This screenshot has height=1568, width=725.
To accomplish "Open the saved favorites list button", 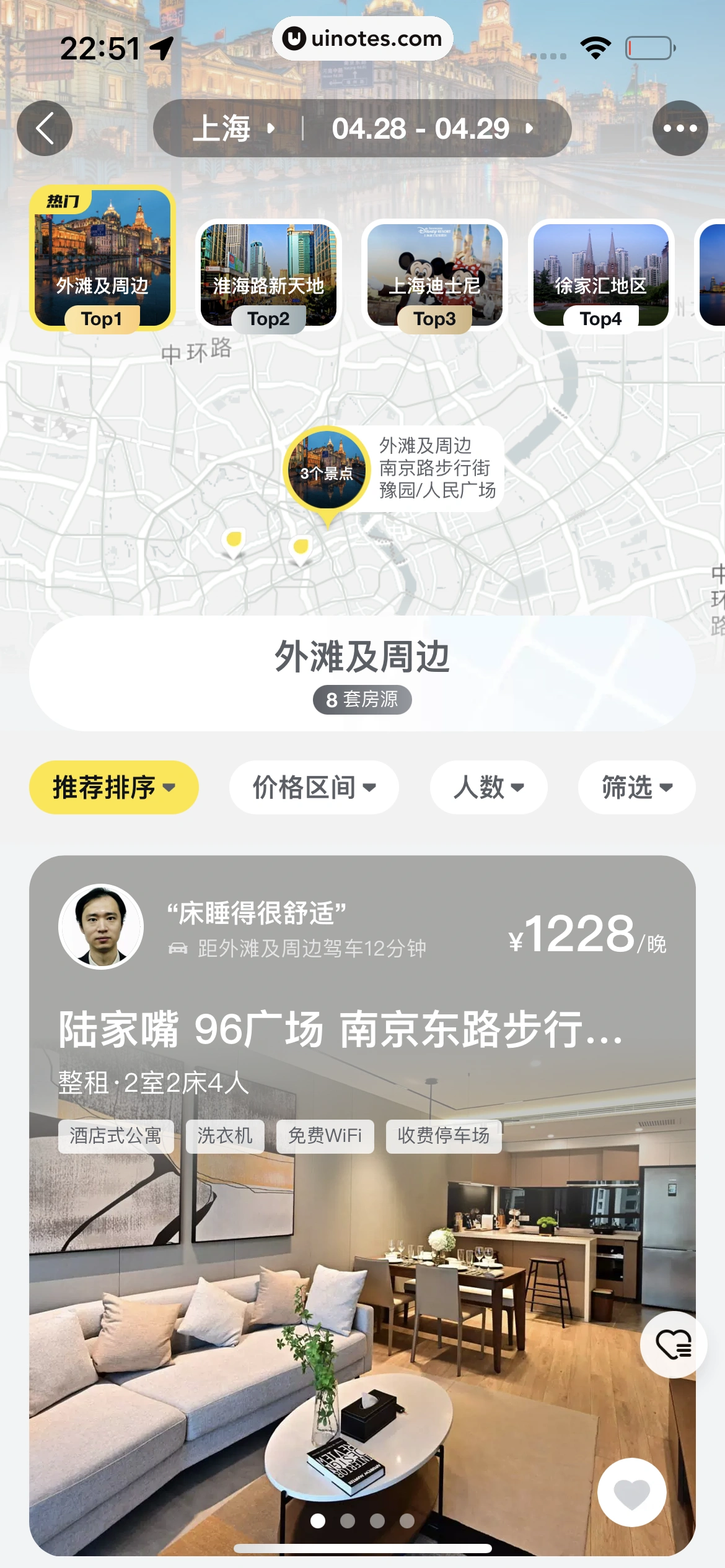I will 673,1344.
